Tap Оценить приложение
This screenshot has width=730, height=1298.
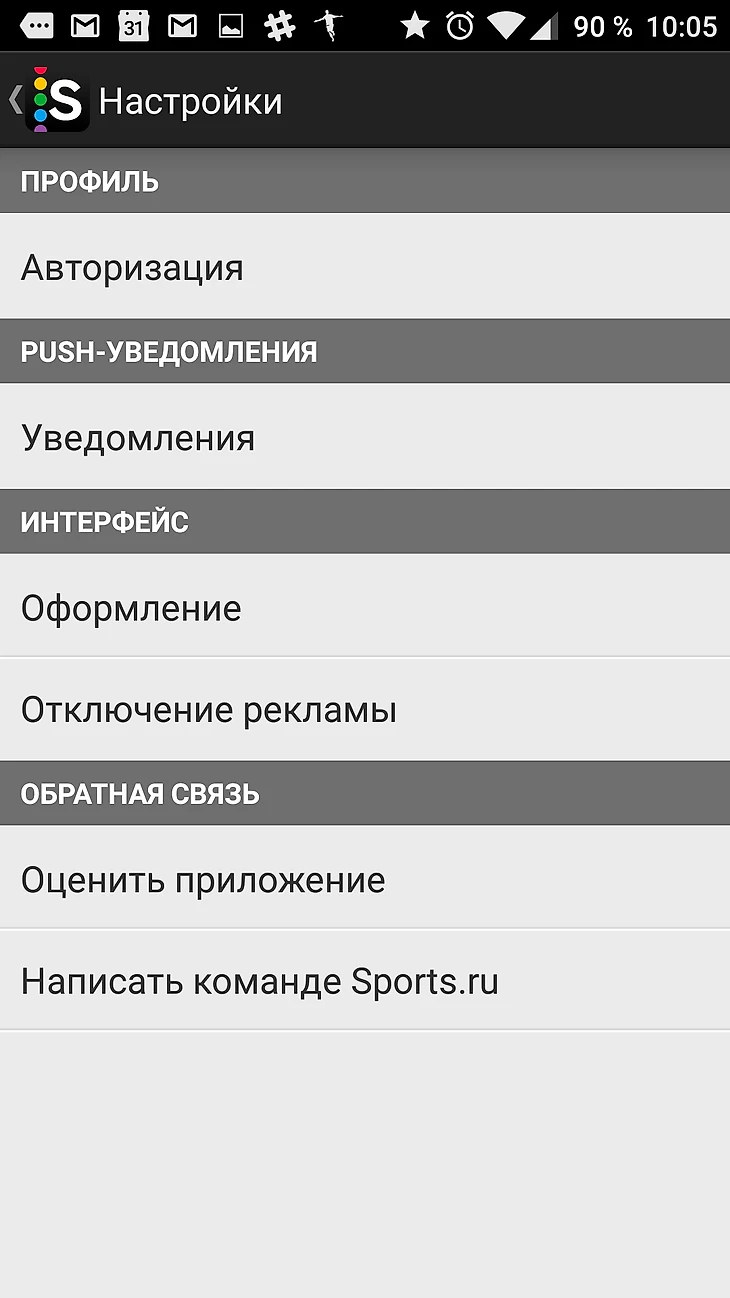point(365,880)
